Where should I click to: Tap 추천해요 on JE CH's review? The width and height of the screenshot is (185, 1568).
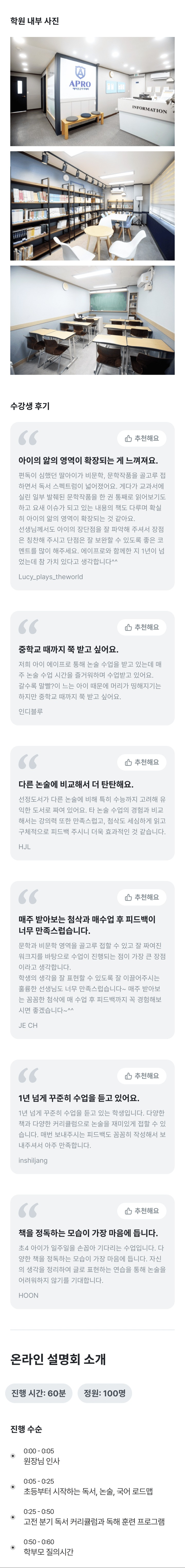point(142,897)
